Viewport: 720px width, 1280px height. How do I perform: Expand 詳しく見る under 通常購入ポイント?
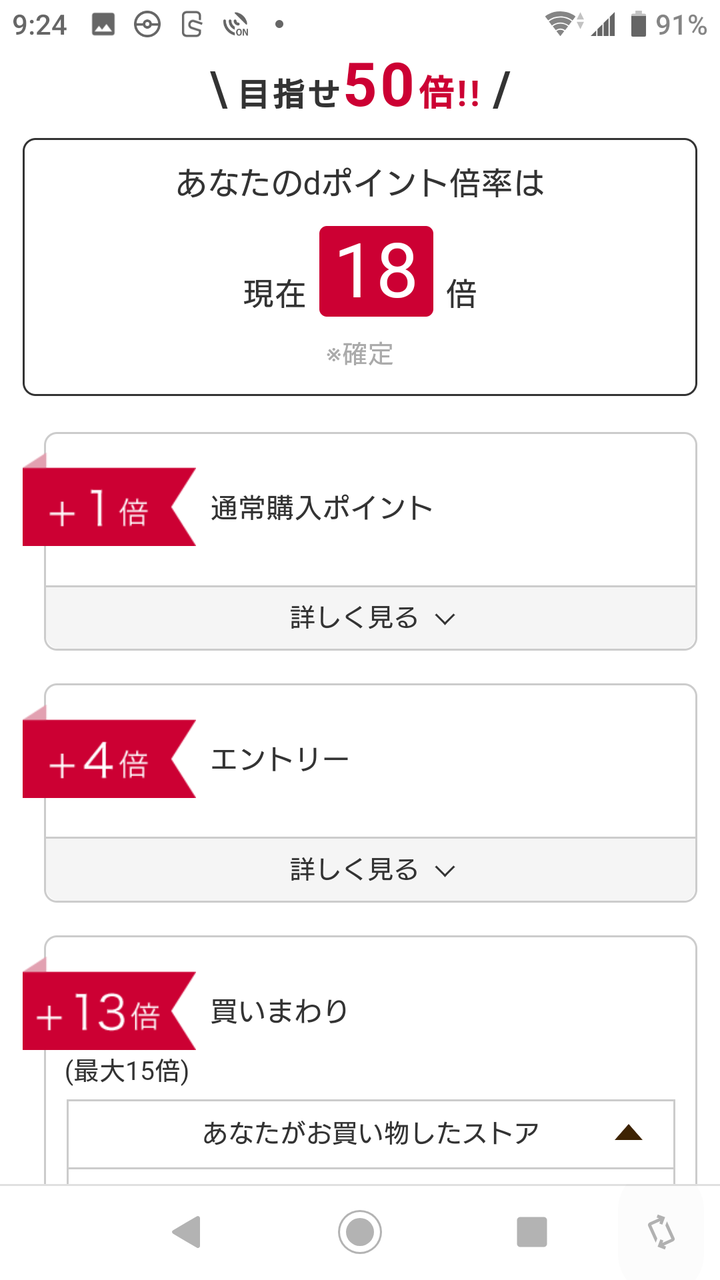371,617
